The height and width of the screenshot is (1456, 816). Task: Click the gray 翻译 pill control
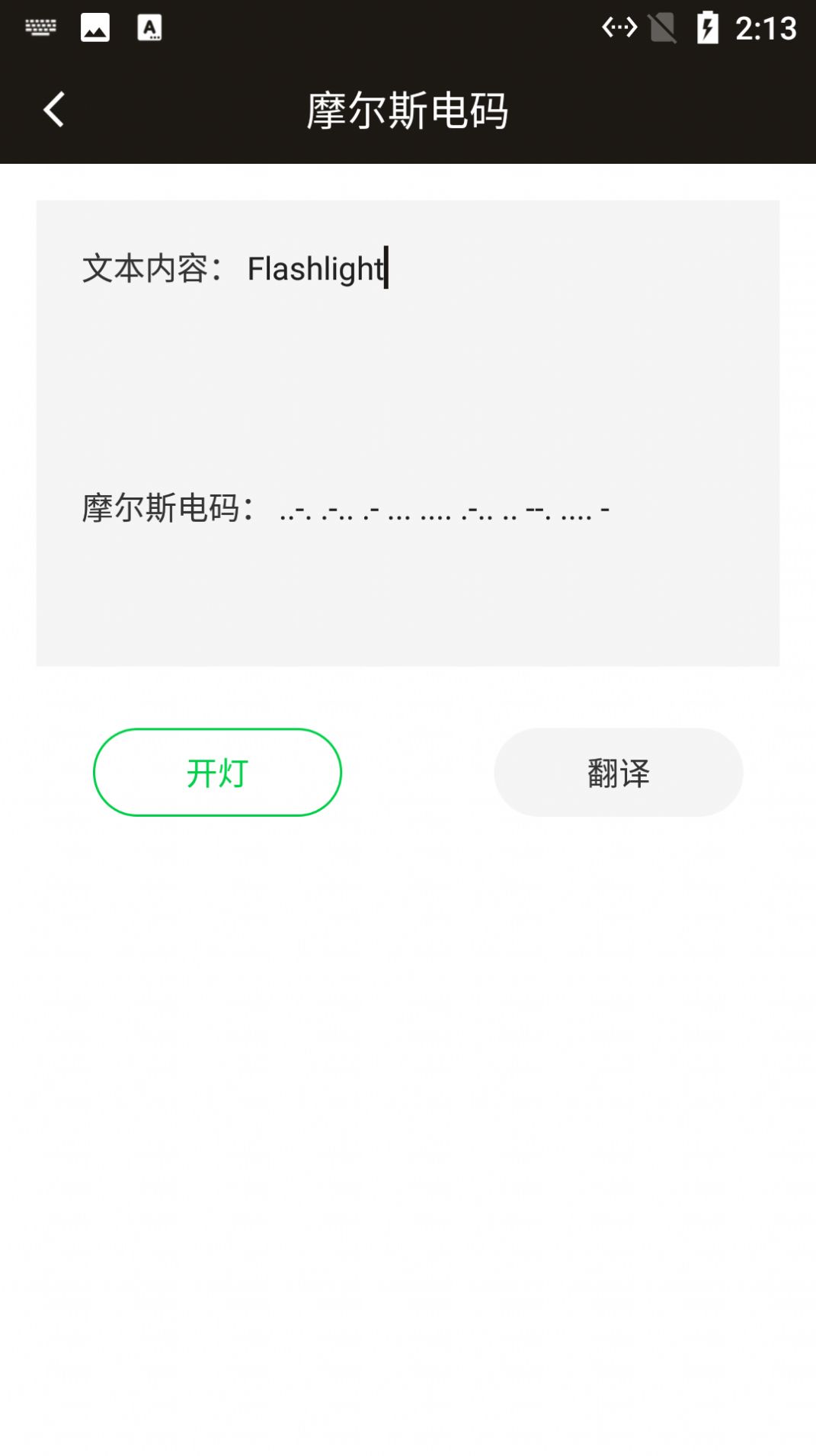618,772
